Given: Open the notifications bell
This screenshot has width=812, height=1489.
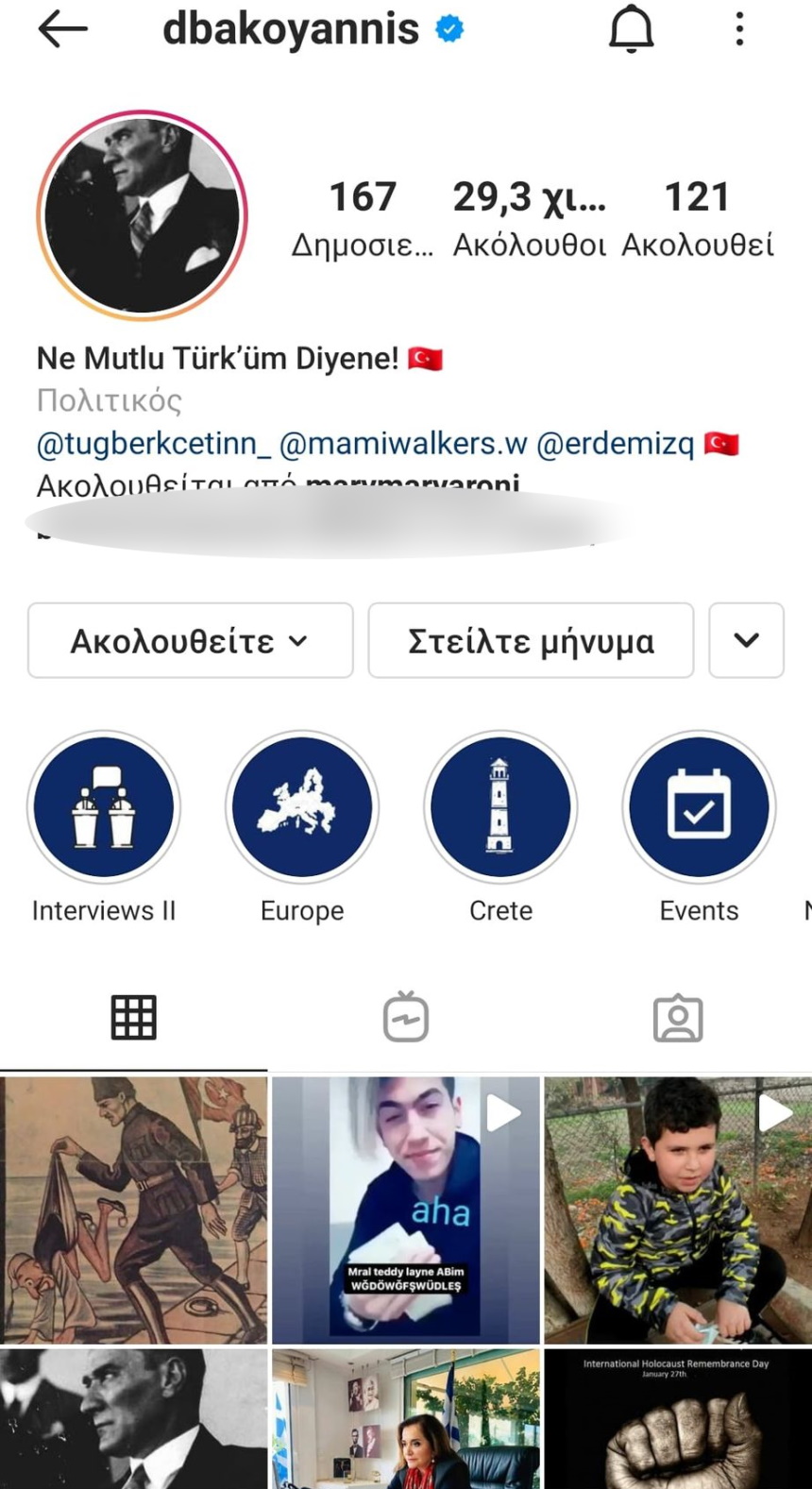Looking at the screenshot, I should 631,30.
